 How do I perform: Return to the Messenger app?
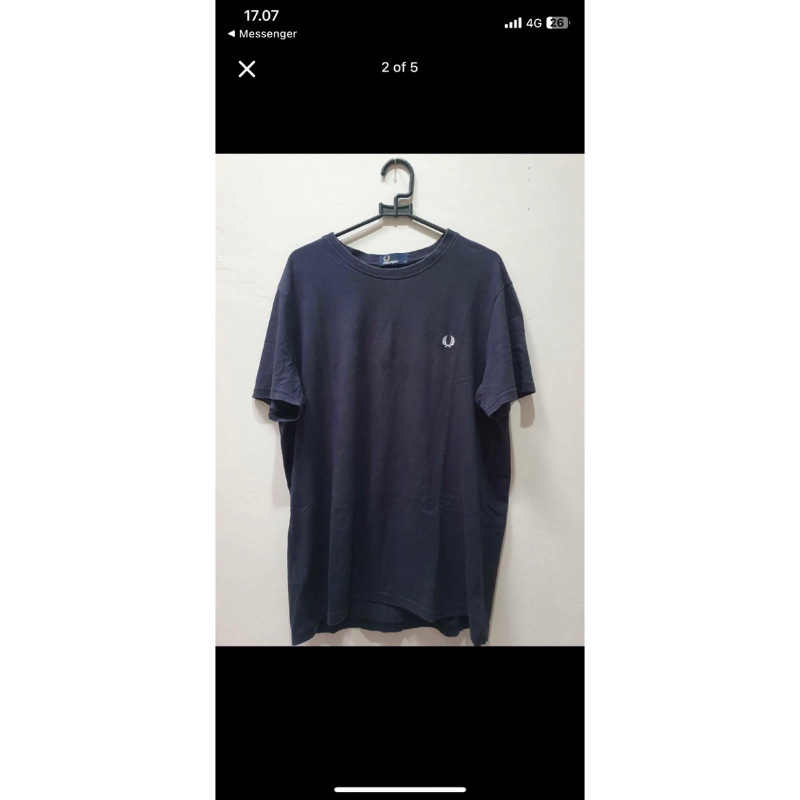coord(262,34)
